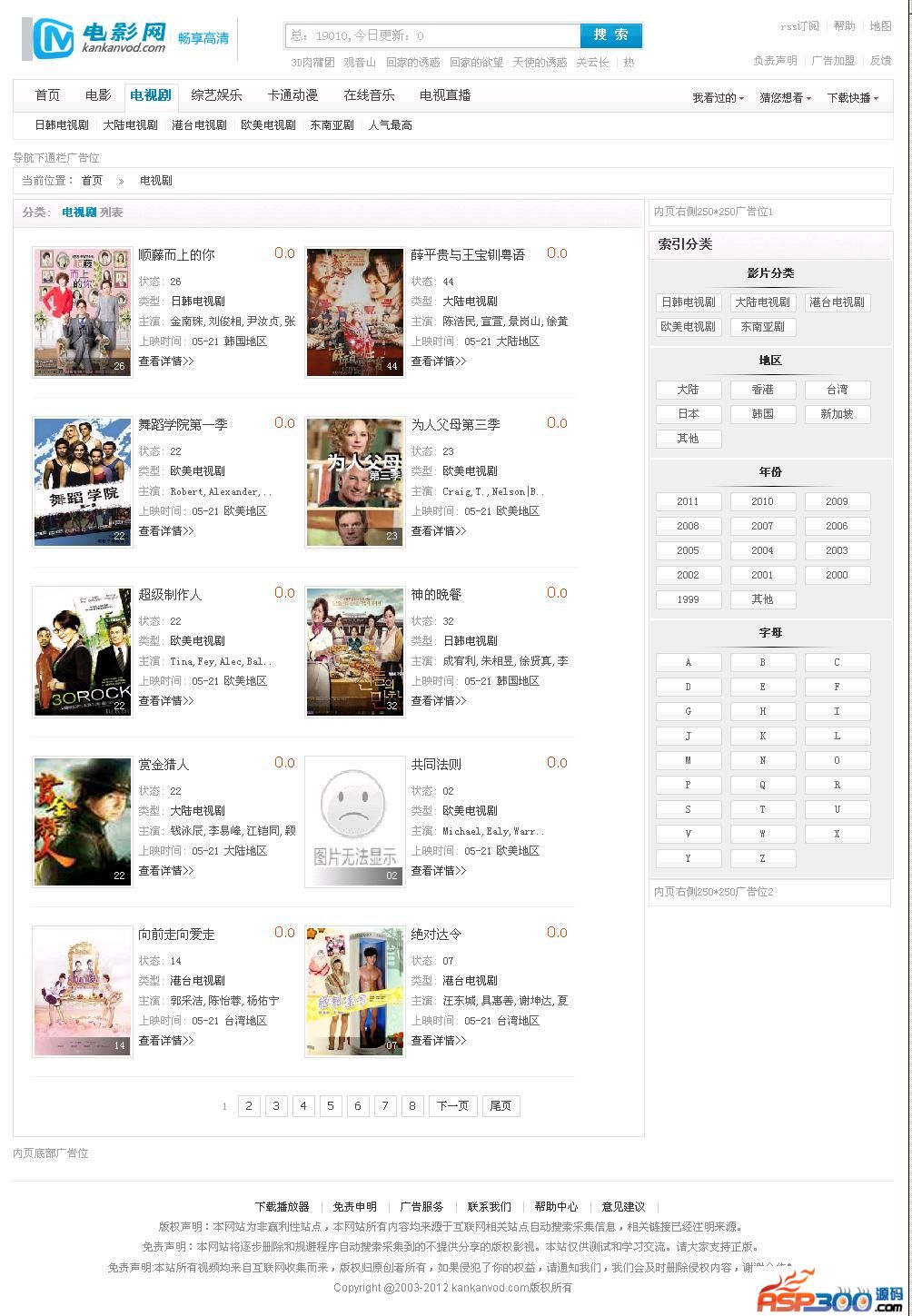
Task: Jump to the last page with 尾页
Action: [x=501, y=1105]
